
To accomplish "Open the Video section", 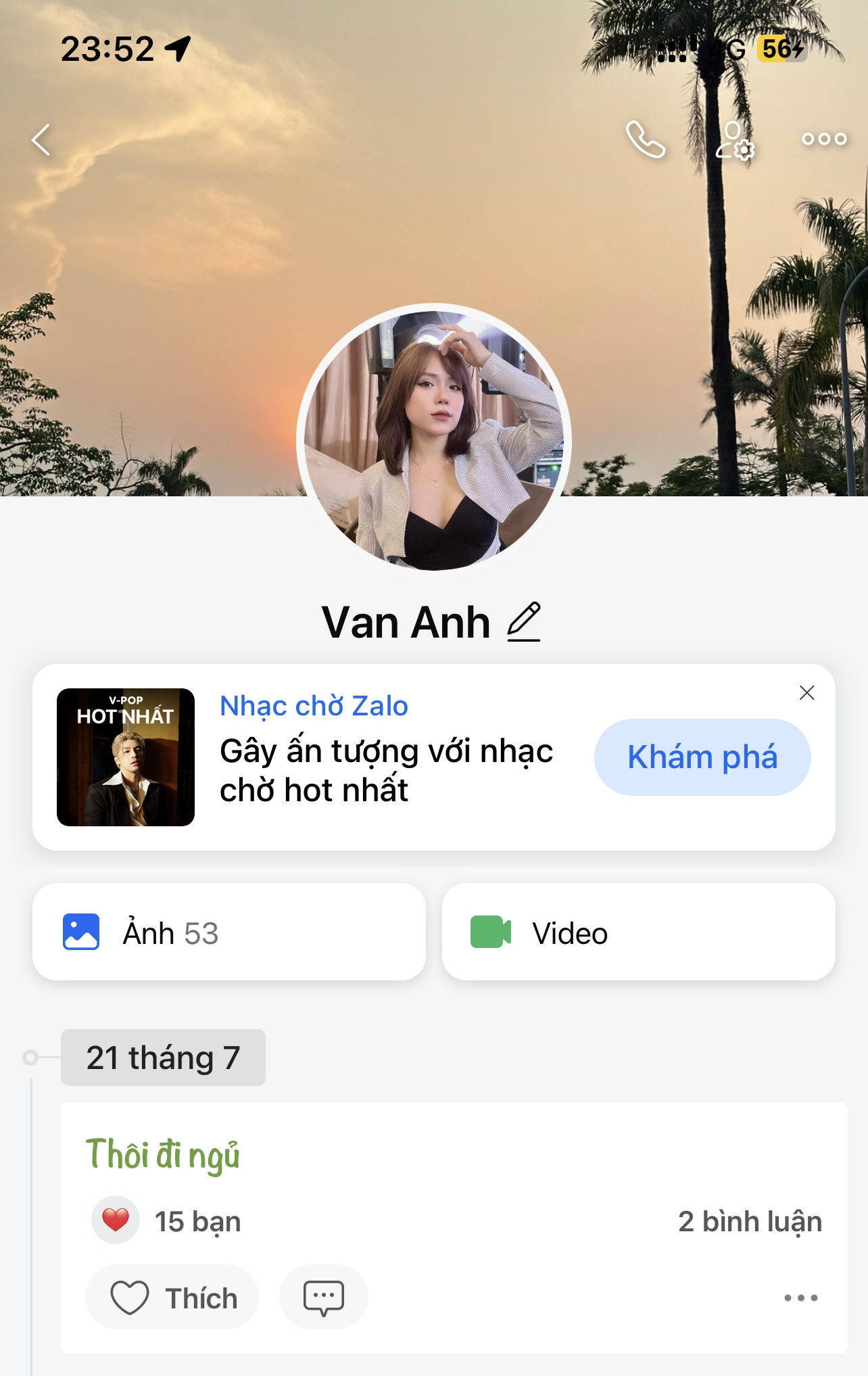I will point(638,932).
